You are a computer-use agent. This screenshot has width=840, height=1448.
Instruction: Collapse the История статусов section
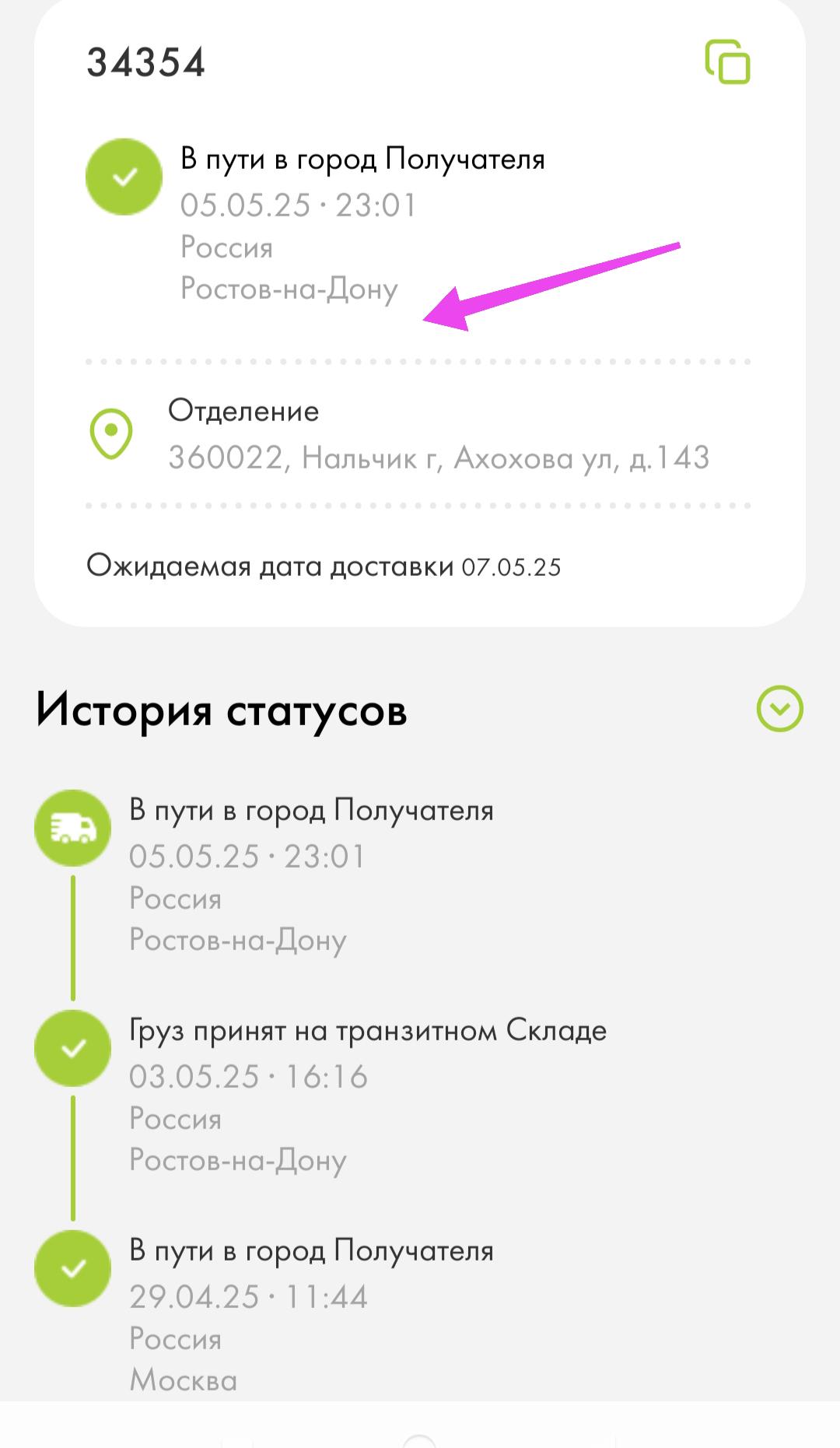779,709
